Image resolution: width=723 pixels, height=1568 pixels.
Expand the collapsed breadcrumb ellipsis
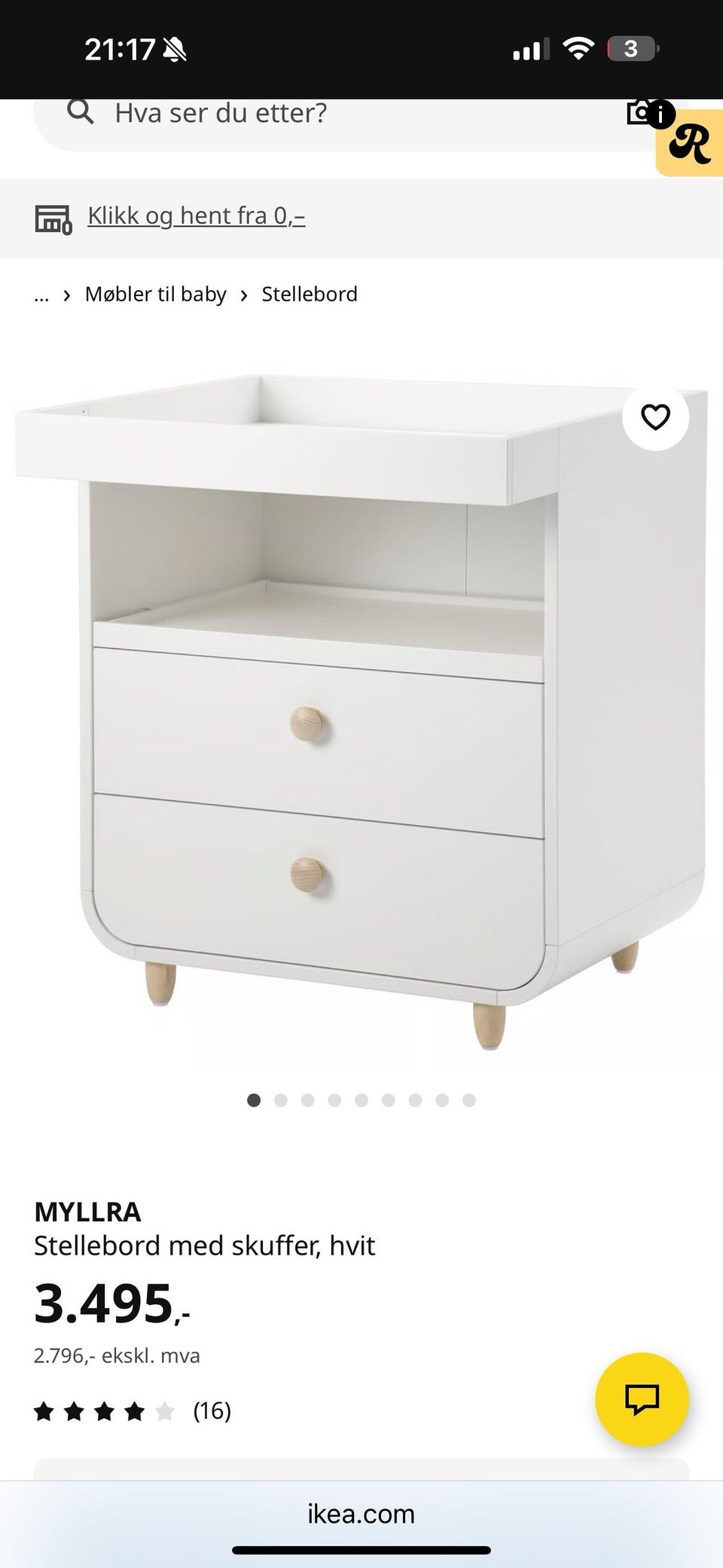pyautogui.click(x=41, y=295)
